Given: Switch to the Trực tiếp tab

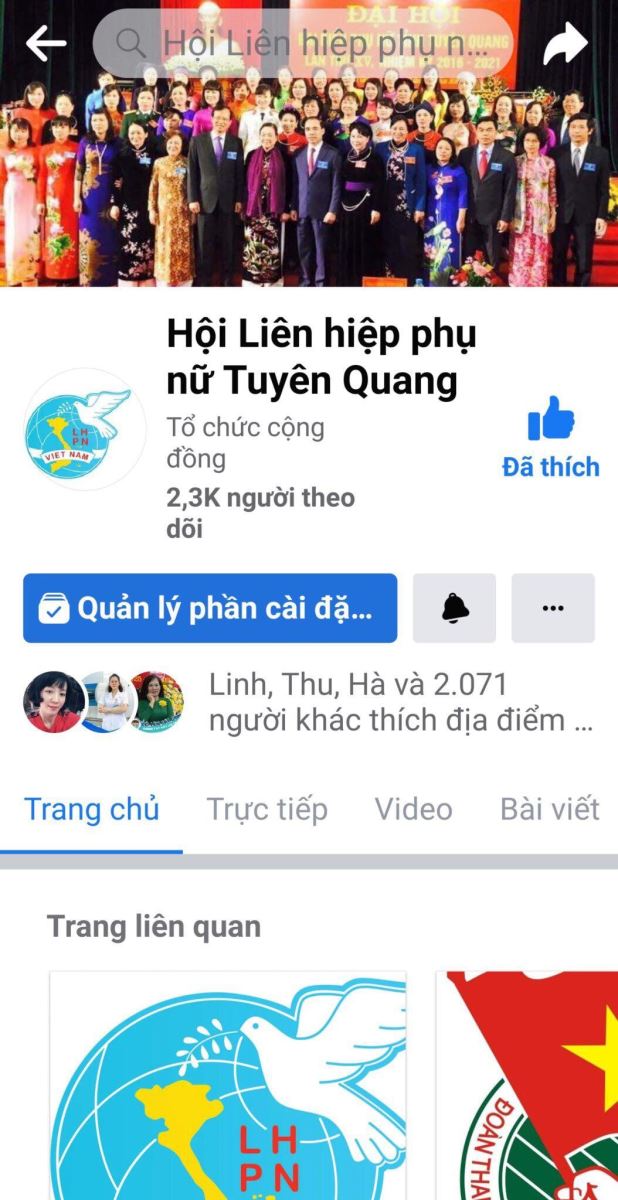Looking at the screenshot, I should click(266, 809).
